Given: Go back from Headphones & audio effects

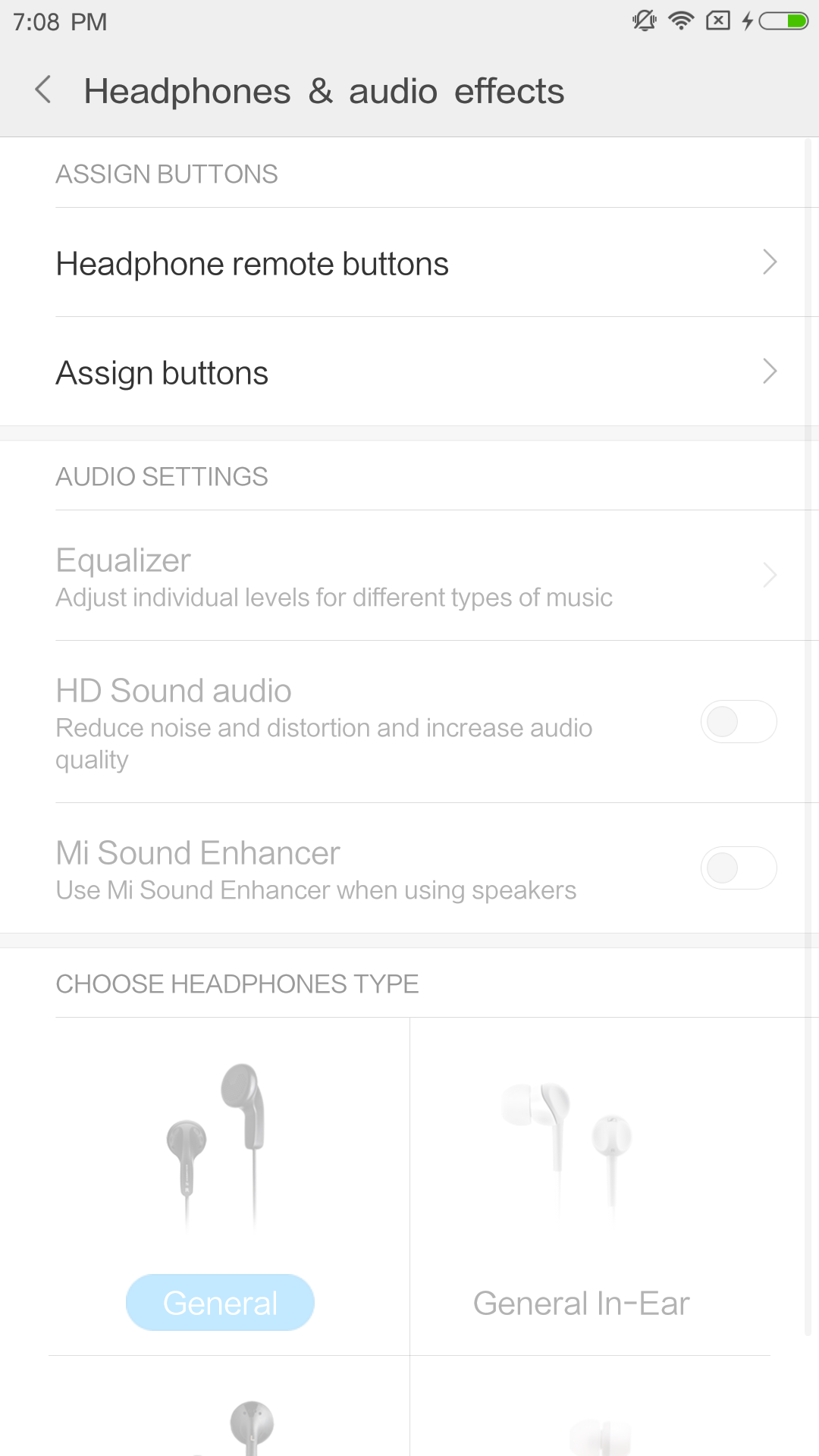Looking at the screenshot, I should [43, 90].
